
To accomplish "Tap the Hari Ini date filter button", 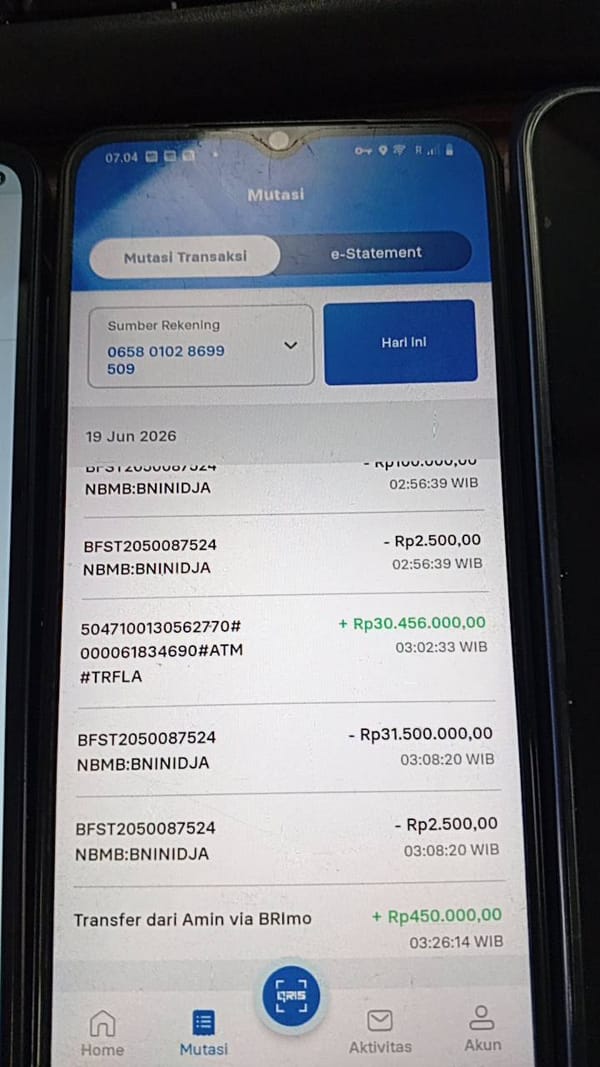I will (x=401, y=342).
